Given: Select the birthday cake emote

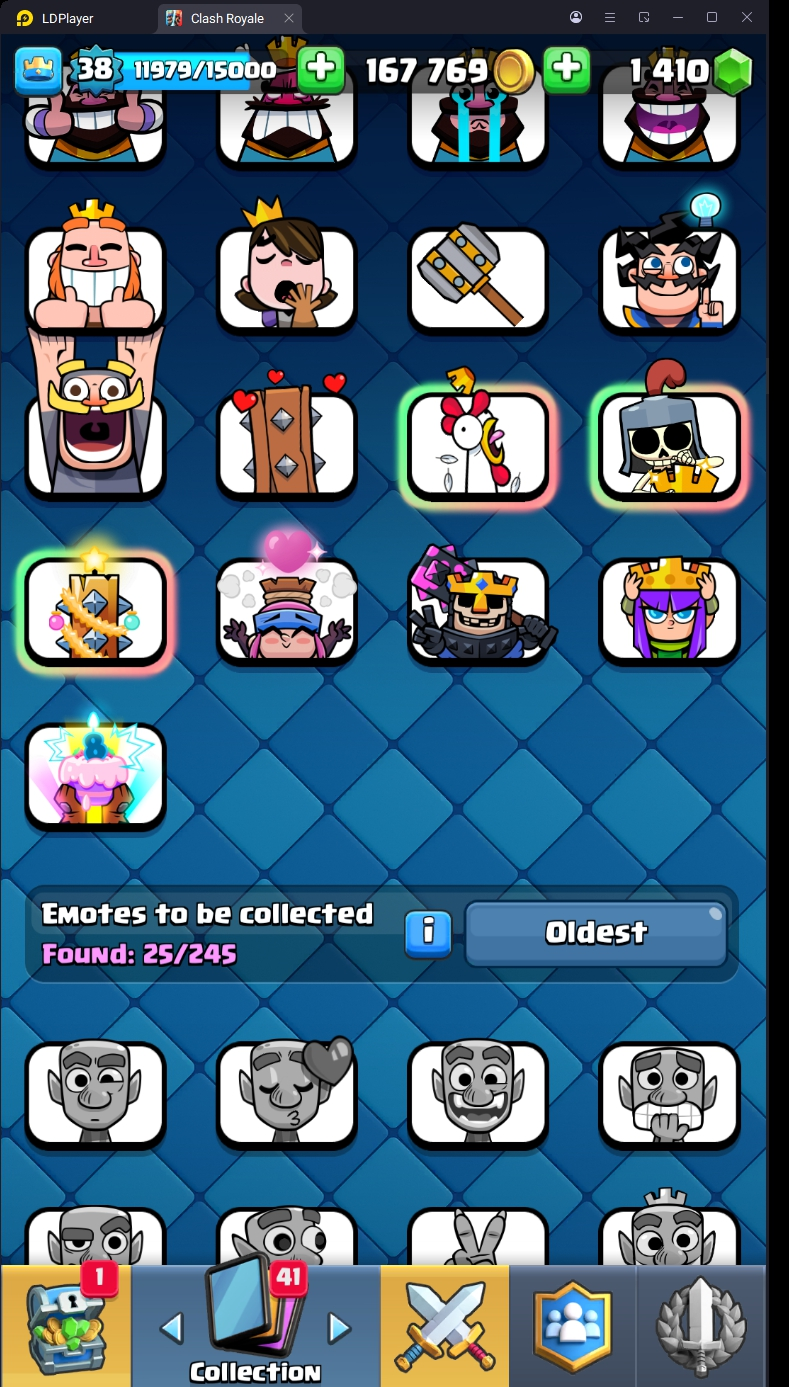Looking at the screenshot, I should click(96, 775).
